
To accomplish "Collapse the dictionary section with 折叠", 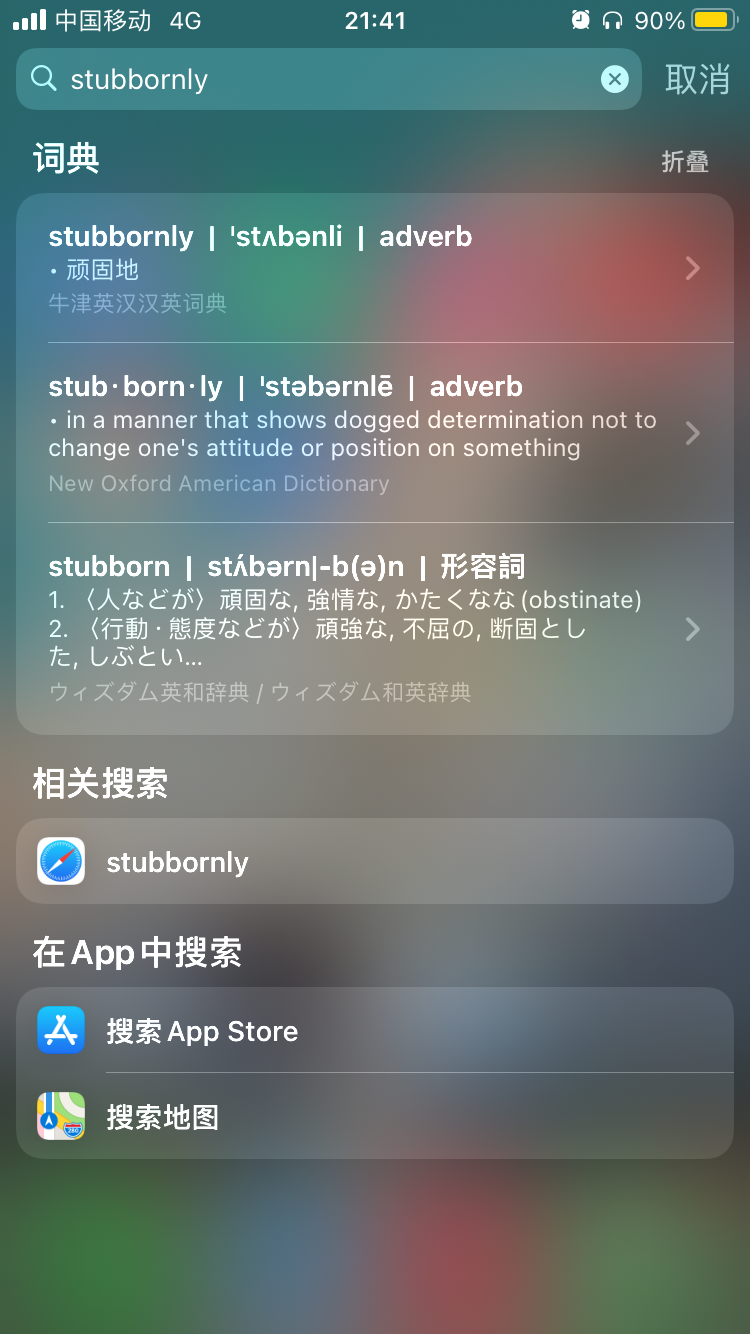I will point(685,161).
